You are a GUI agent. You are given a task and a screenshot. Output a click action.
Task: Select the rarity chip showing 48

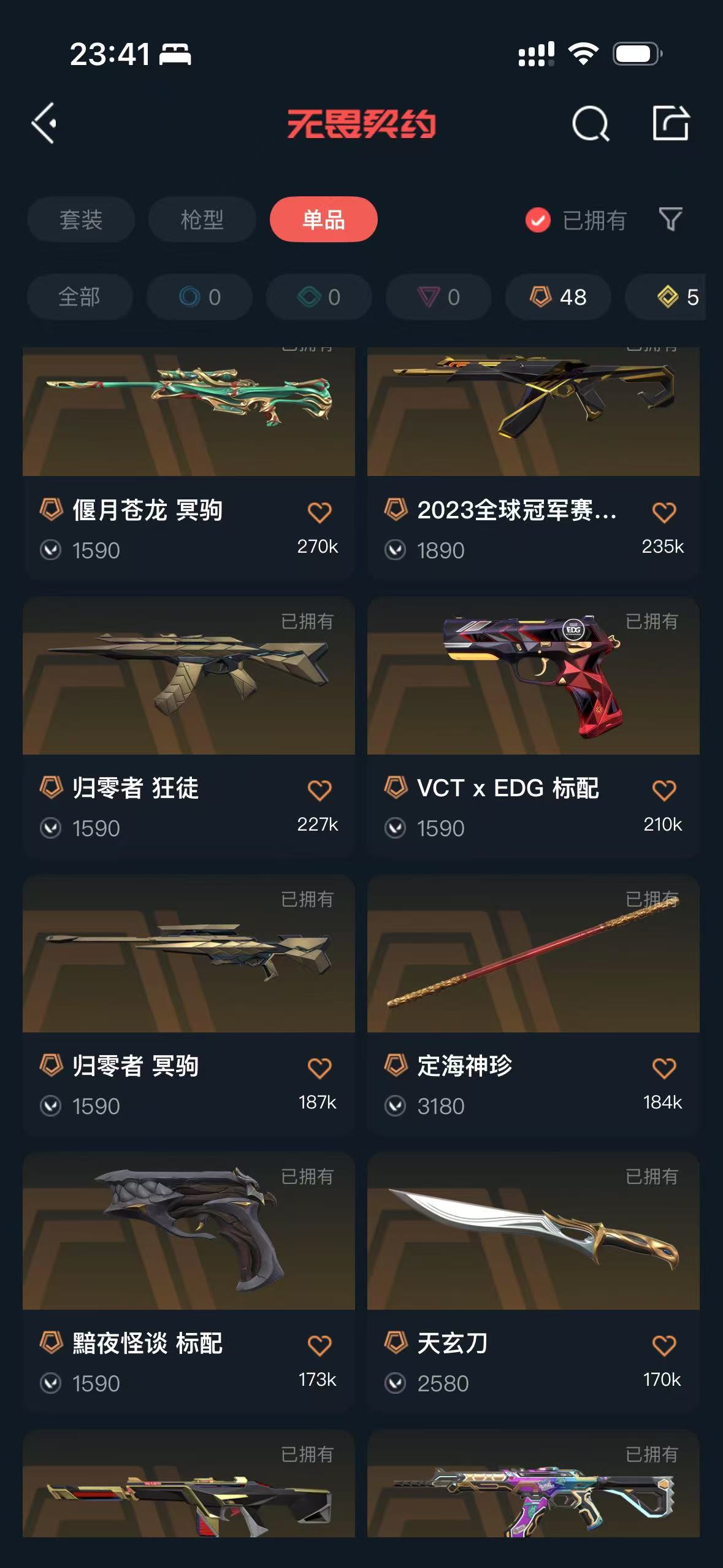coord(558,298)
